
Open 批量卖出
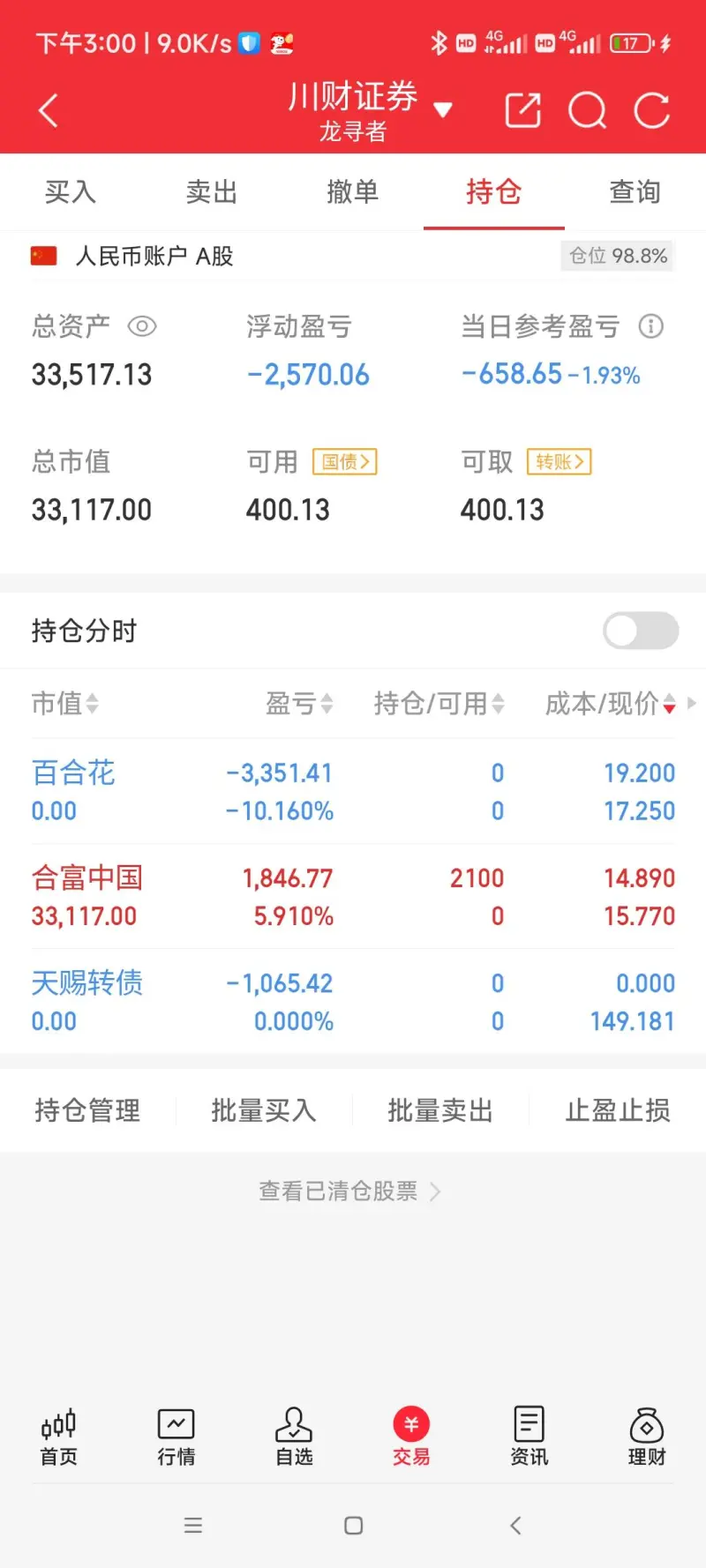440,1110
